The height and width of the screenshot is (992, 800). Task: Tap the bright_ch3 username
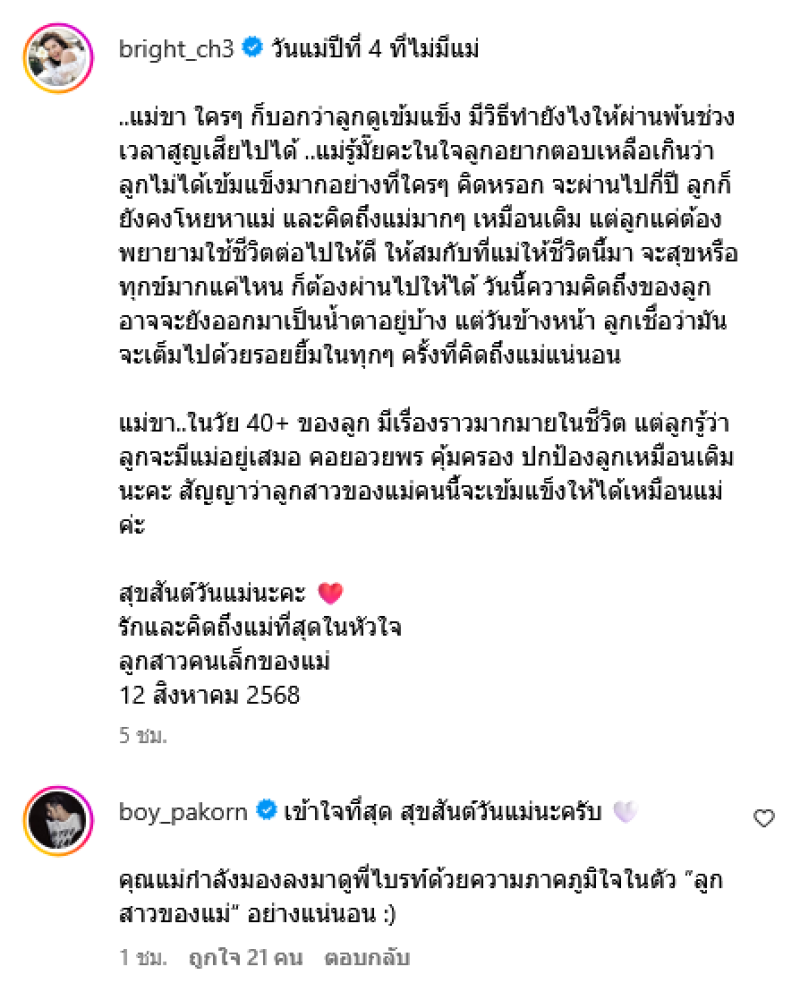coord(174,47)
